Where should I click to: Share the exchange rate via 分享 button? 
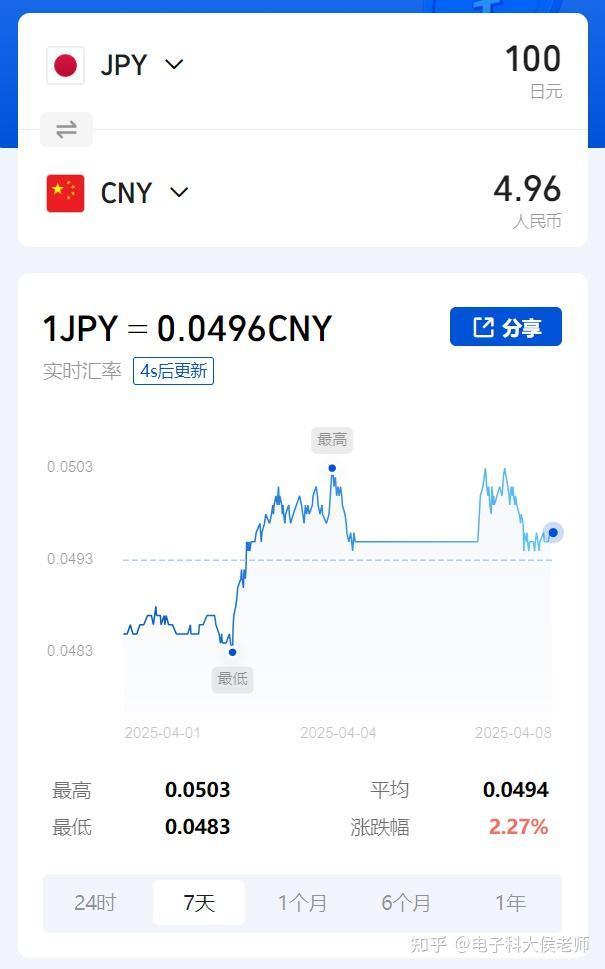pyautogui.click(x=506, y=327)
